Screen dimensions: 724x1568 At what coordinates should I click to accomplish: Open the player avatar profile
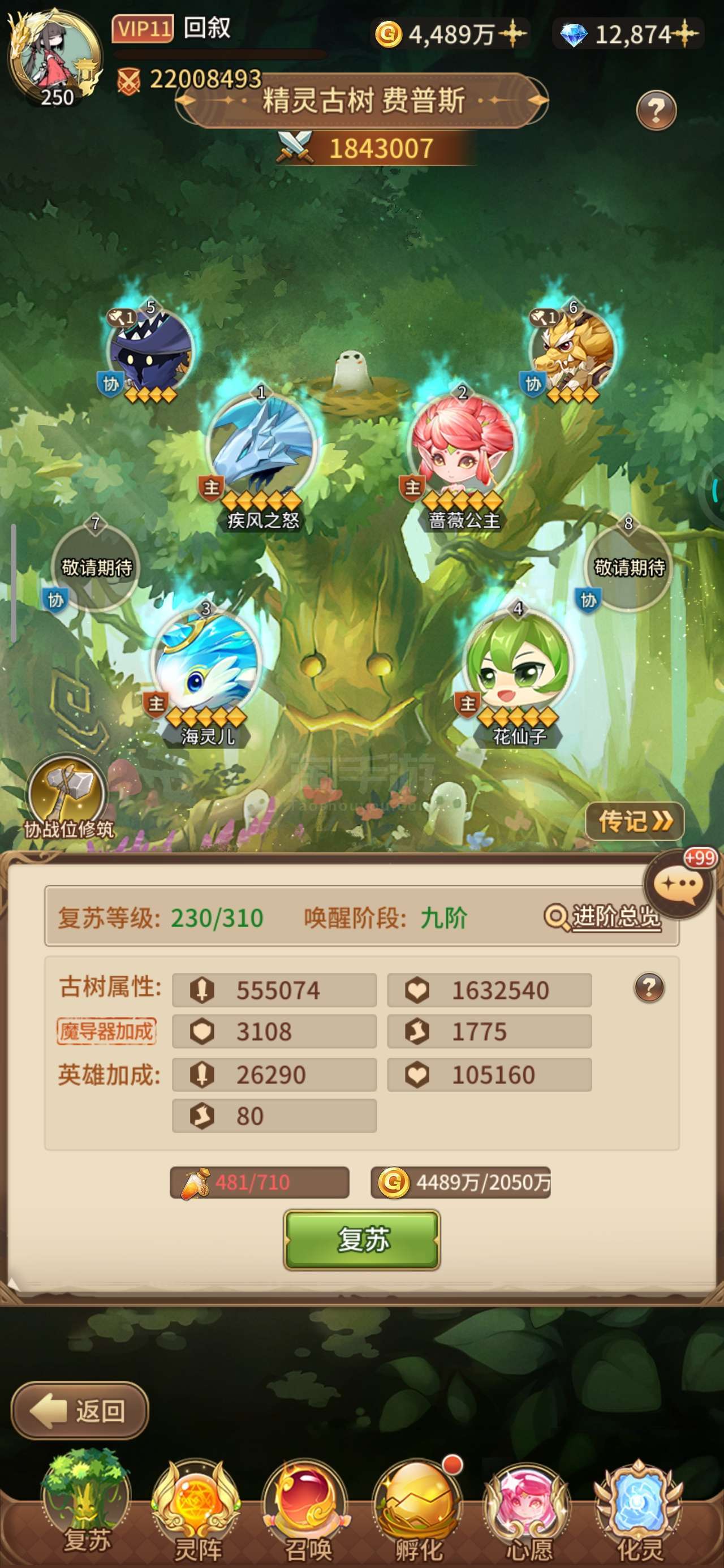point(55,59)
